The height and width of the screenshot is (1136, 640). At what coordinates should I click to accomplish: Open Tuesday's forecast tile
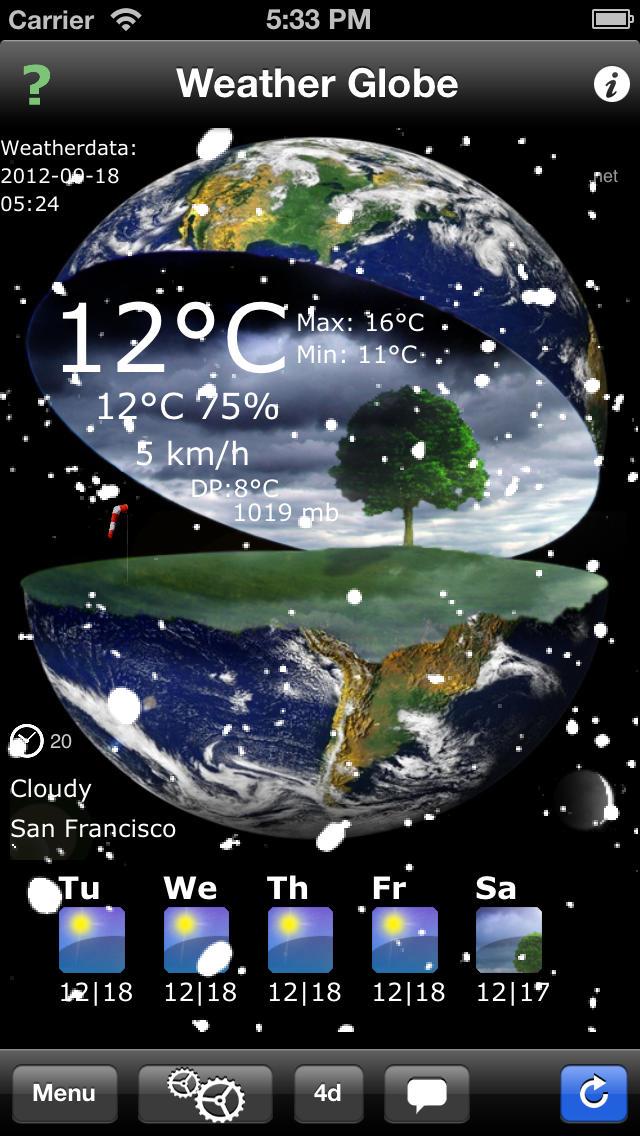pos(92,939)
